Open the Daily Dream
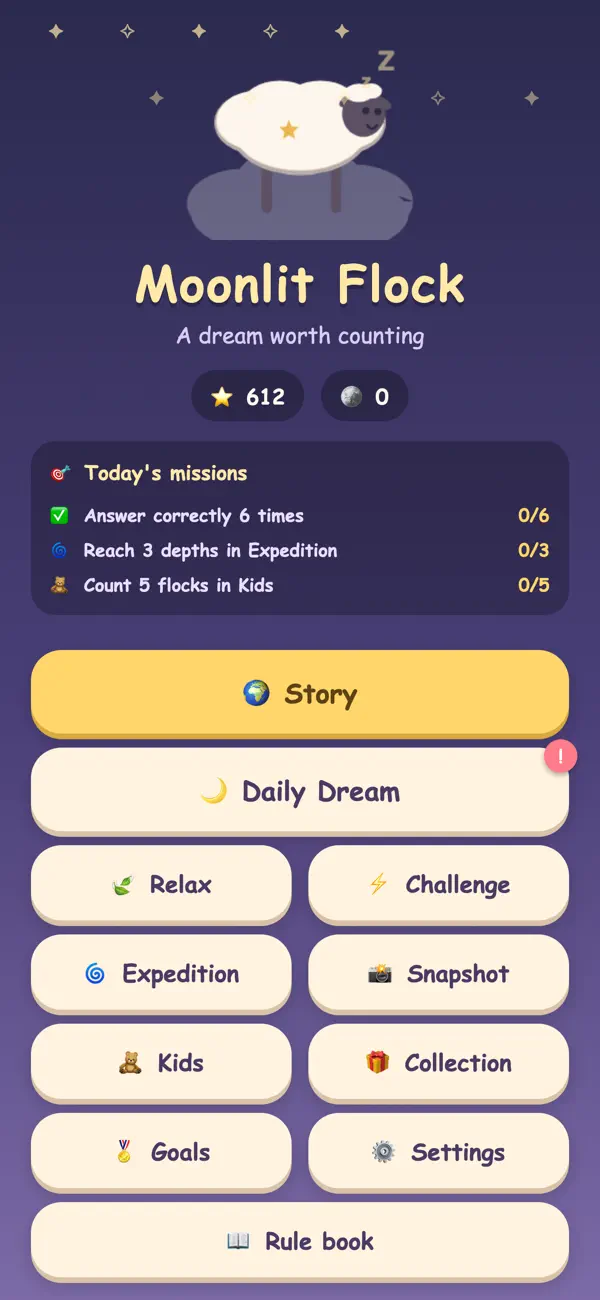 pyautogui.click(x=300, y=791)
